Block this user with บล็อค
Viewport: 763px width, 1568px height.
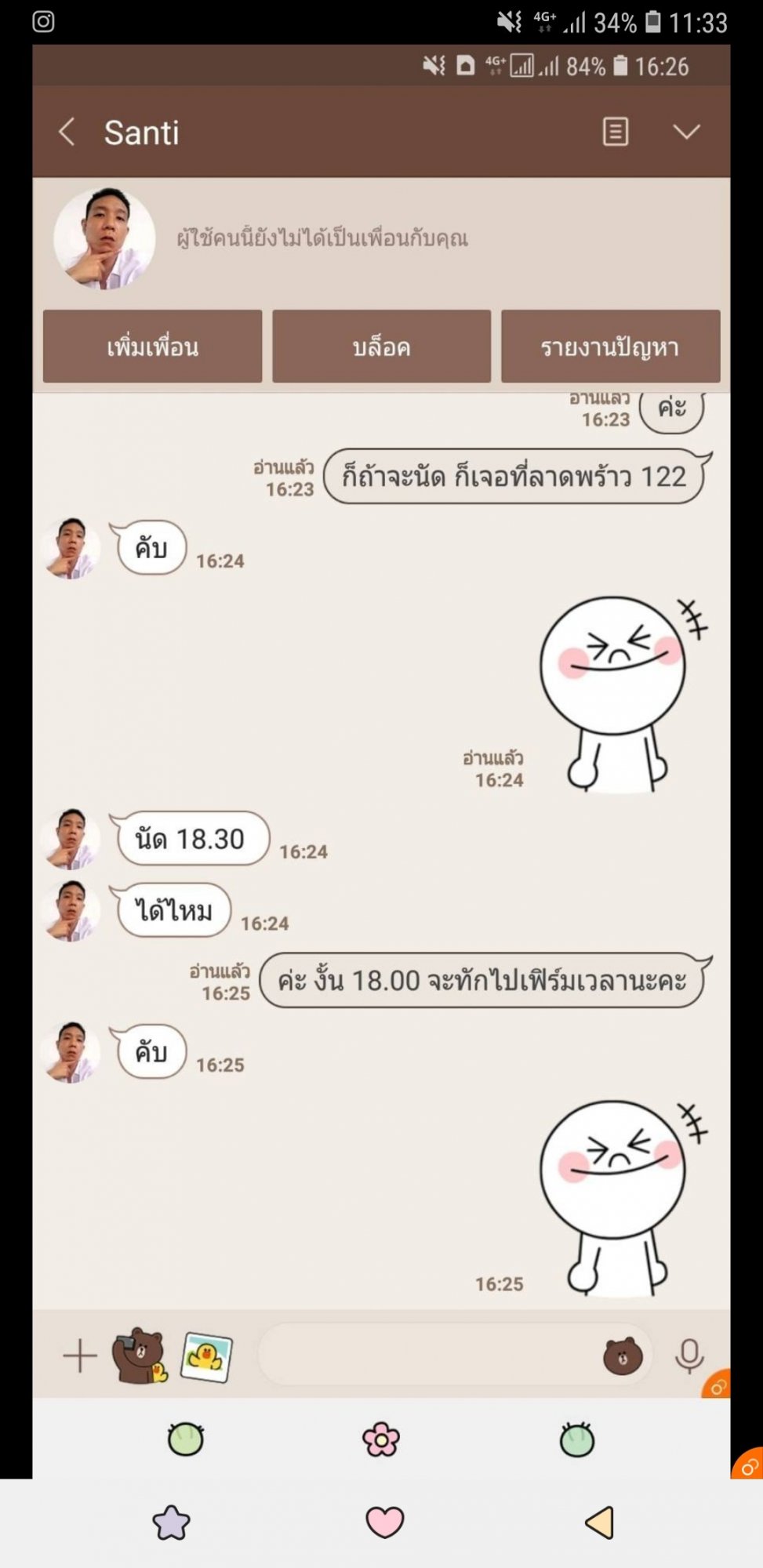[x=381, y=347]
